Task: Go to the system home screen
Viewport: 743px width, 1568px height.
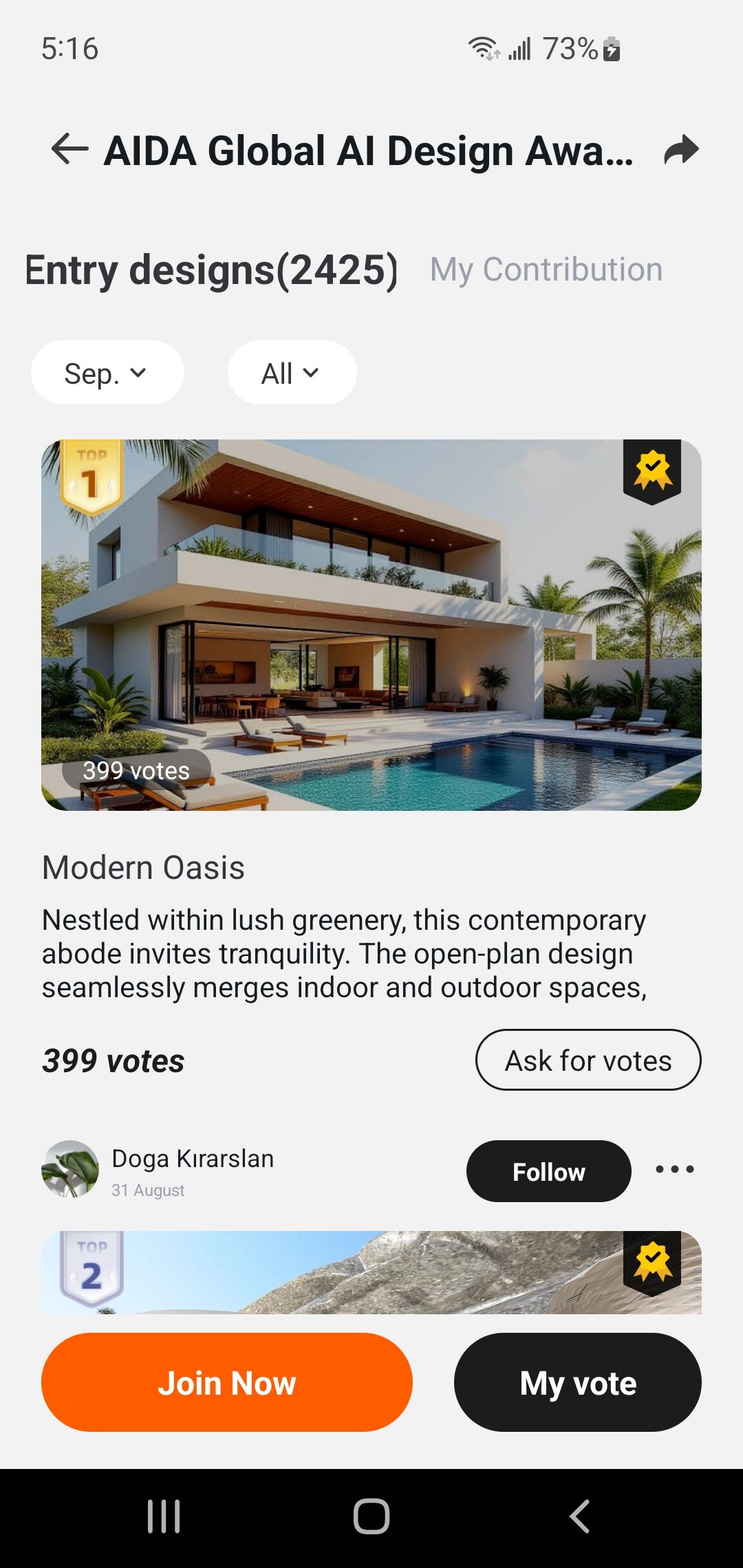Action: [371, 1516]
